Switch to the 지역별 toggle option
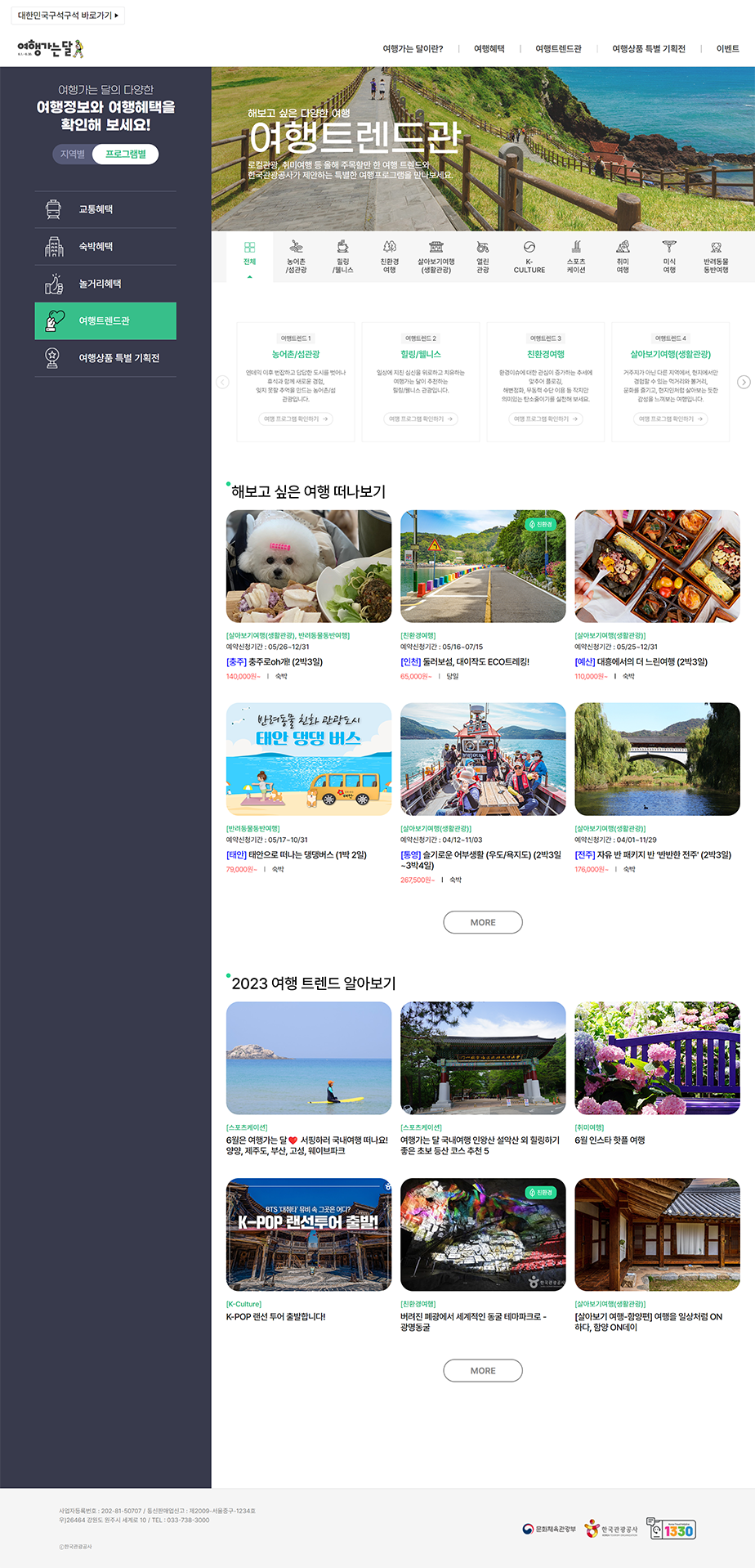The width and height of the screenshot is (755, 1568). click(73, 155)
